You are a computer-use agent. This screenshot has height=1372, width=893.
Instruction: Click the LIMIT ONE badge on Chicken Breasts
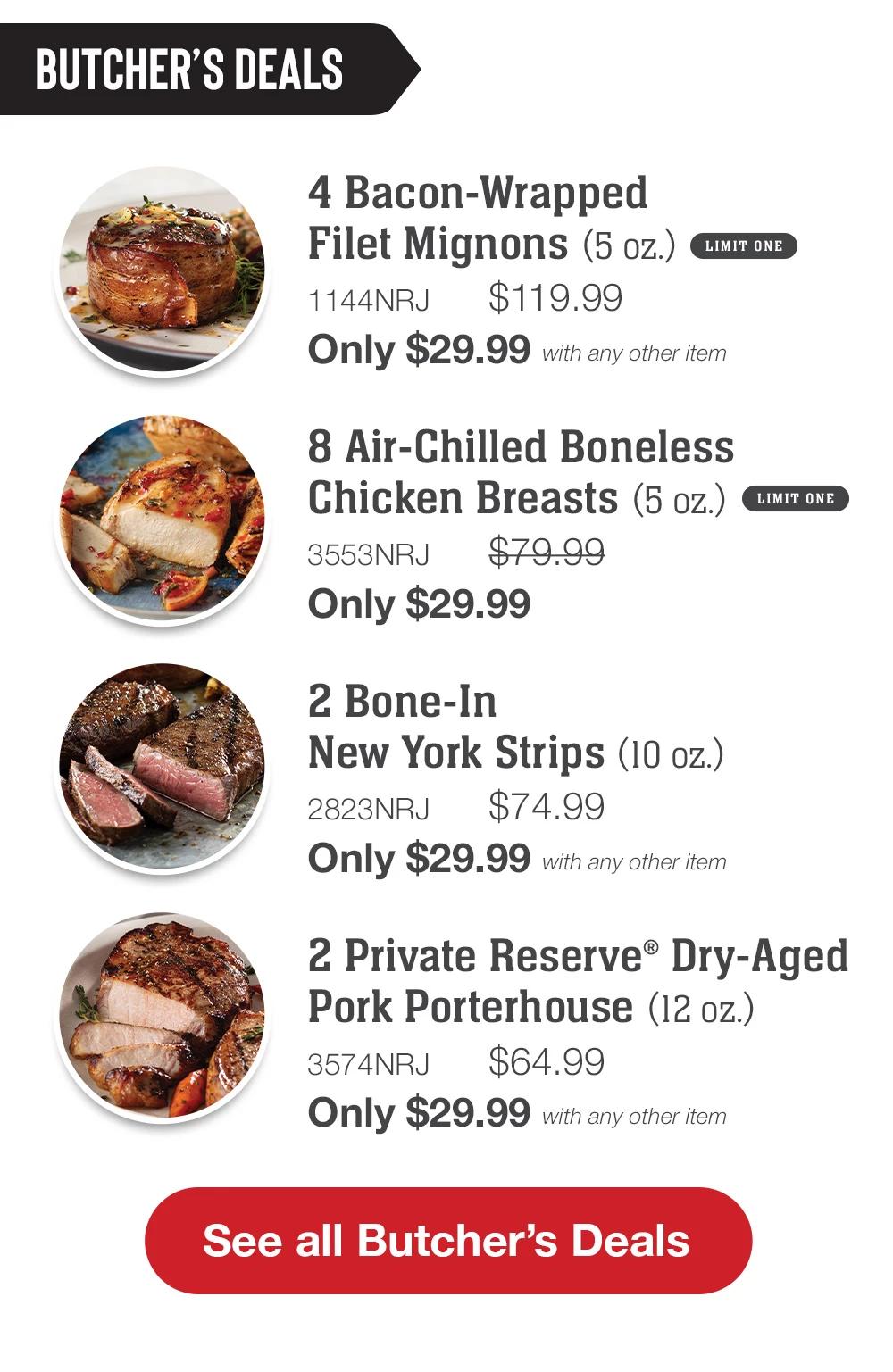coord(797,498)
